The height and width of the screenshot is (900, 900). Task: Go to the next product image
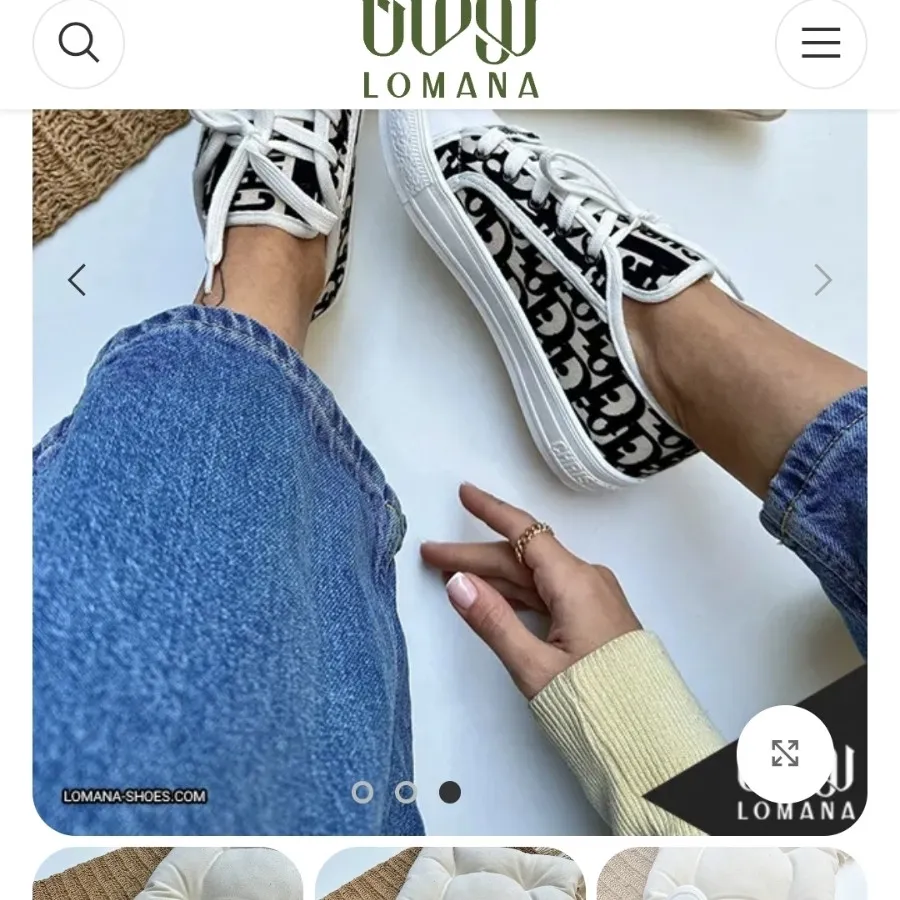pos(822,280)
